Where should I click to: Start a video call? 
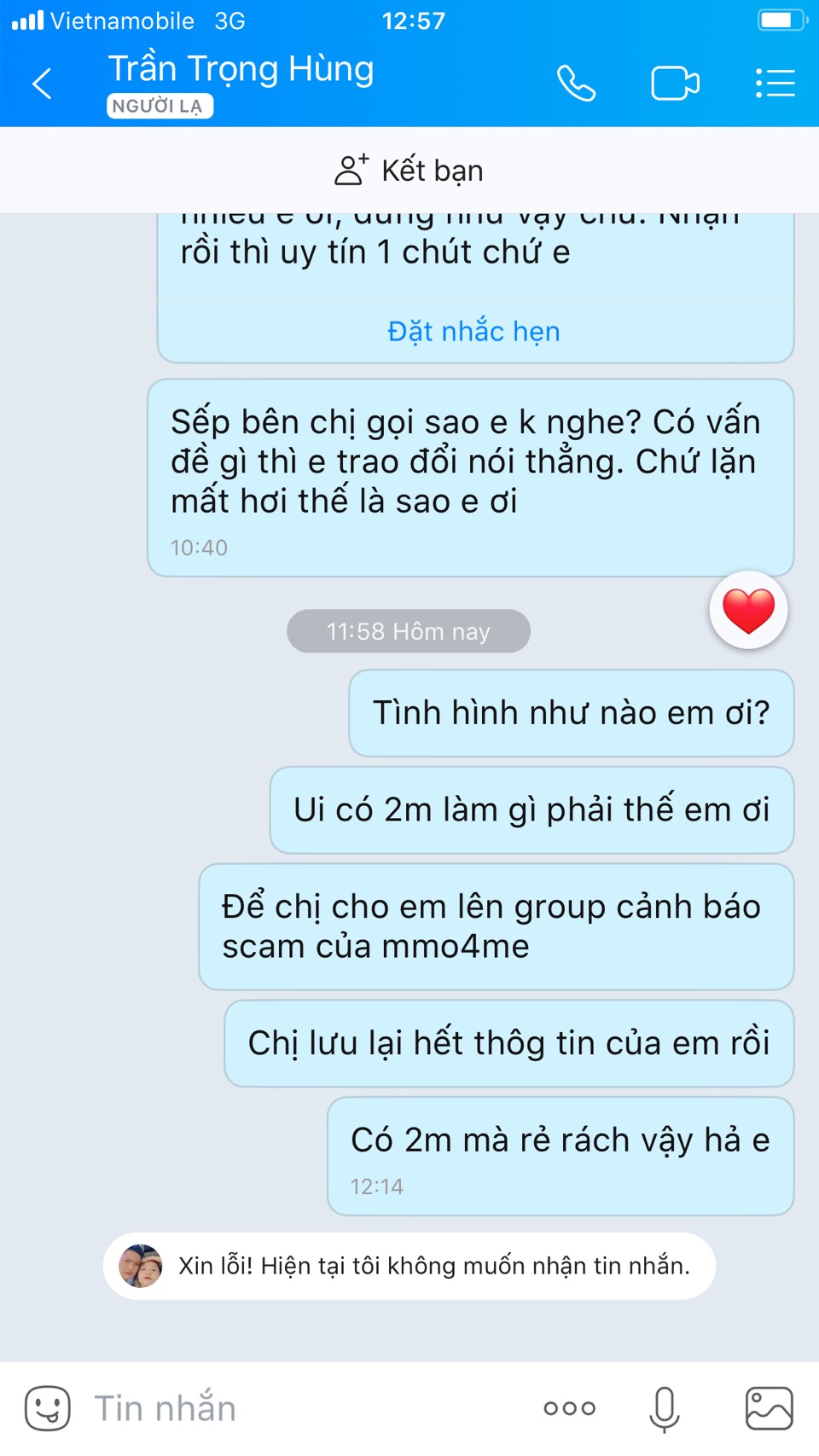(675, 84)
